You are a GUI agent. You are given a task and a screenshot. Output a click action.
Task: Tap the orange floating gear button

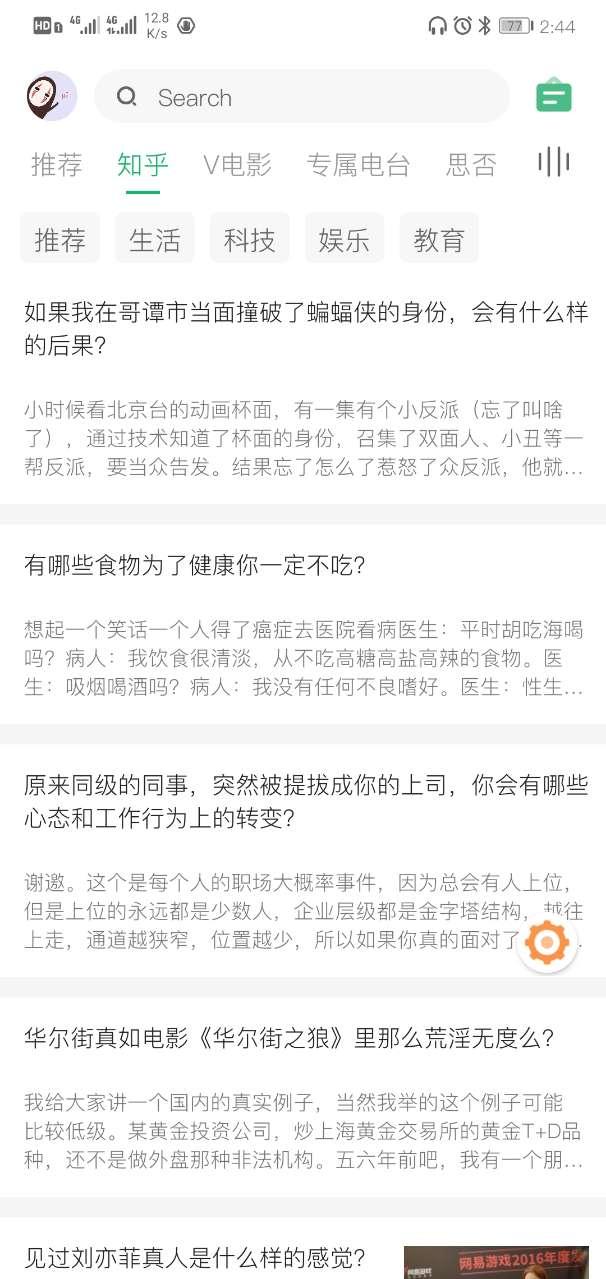(547, 943)
